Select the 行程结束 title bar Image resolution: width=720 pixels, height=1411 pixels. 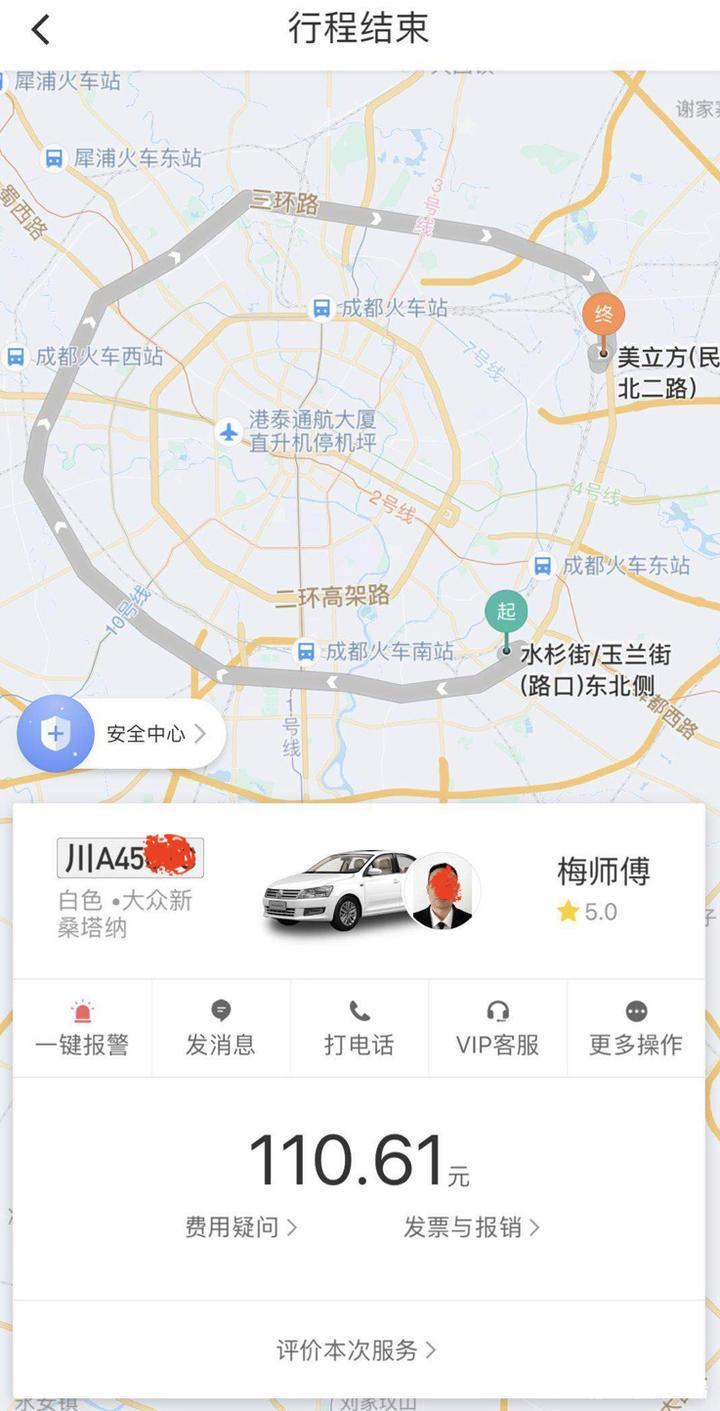click(x=360, y=29)
